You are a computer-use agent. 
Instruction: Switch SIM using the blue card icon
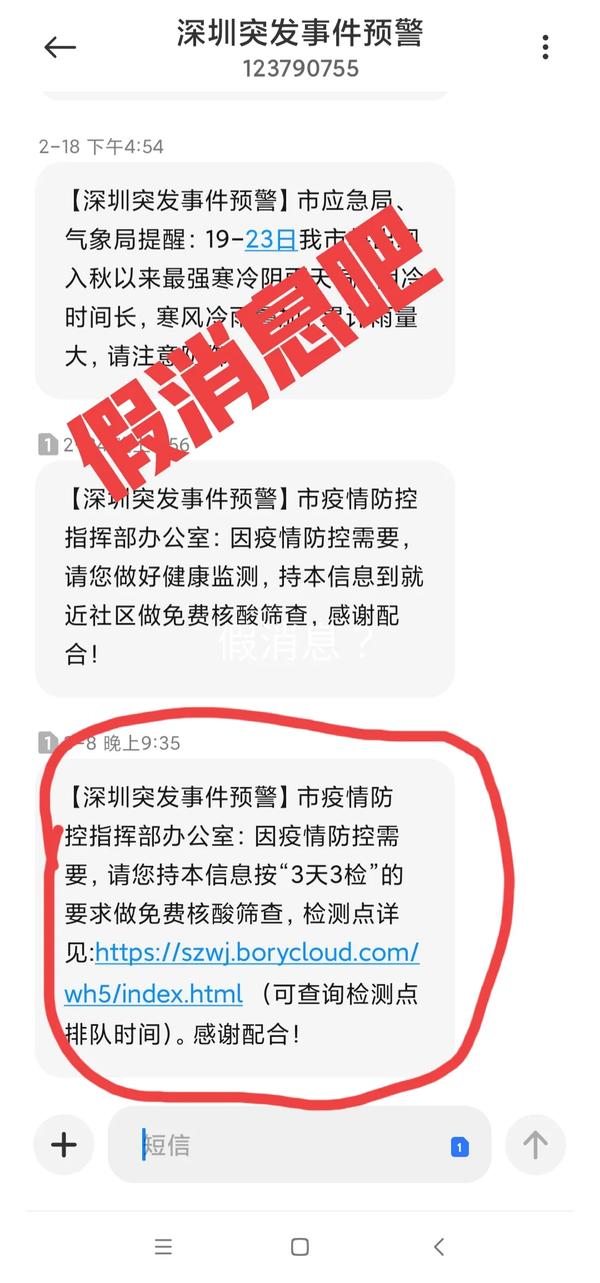(x=459, y=1147)
